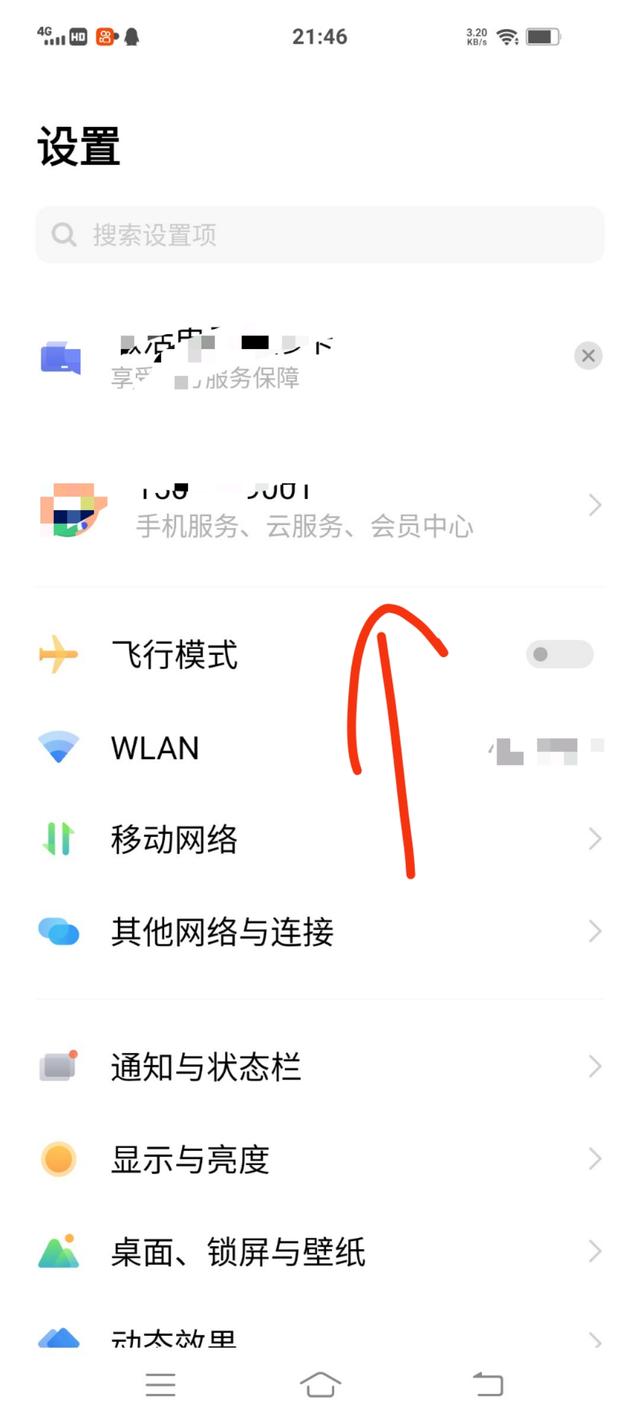Image resolution: width=640 pixels, height=1422 pixels.
Task: Tap the 搜索设置项 search box
Action: (320, 235)
